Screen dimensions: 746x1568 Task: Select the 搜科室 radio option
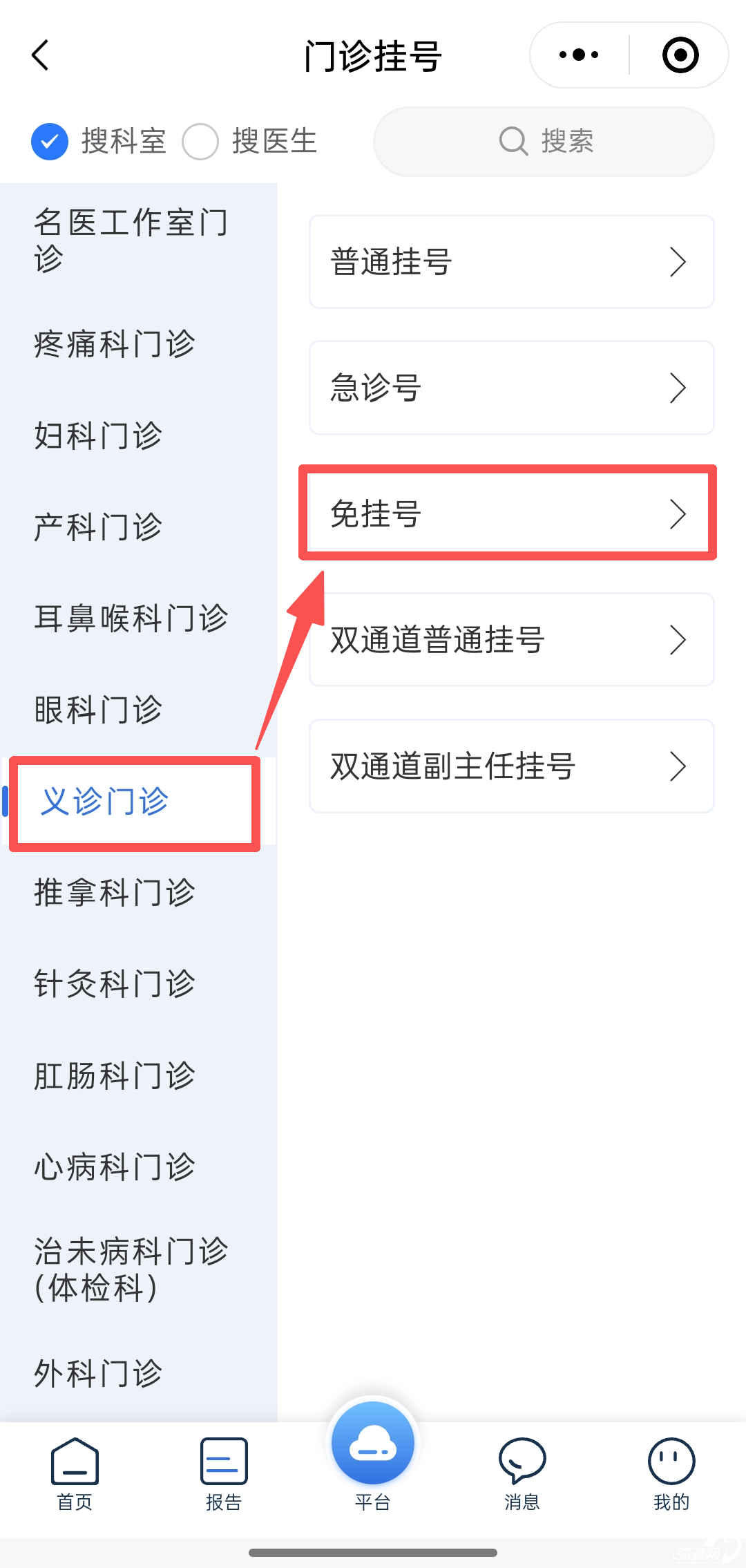click(x=50, y=142)
